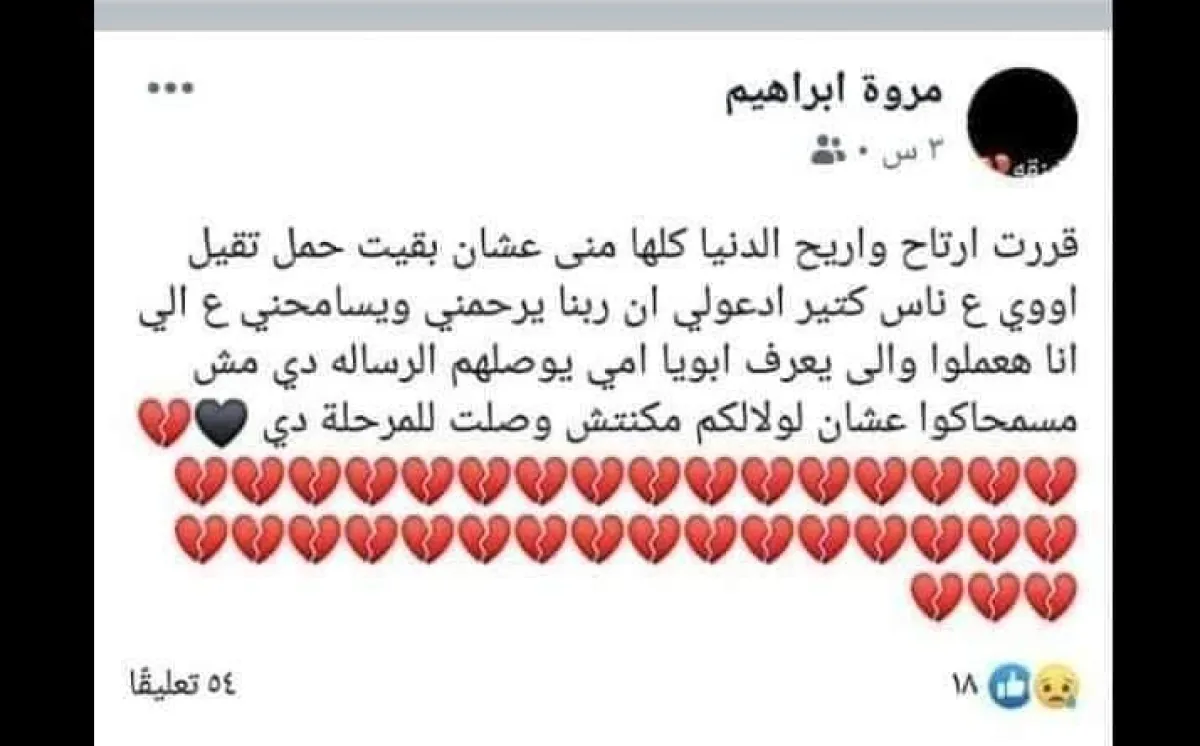Show who reacted to this post
Screen dimensions: 1200x746
coord(1020,688)
